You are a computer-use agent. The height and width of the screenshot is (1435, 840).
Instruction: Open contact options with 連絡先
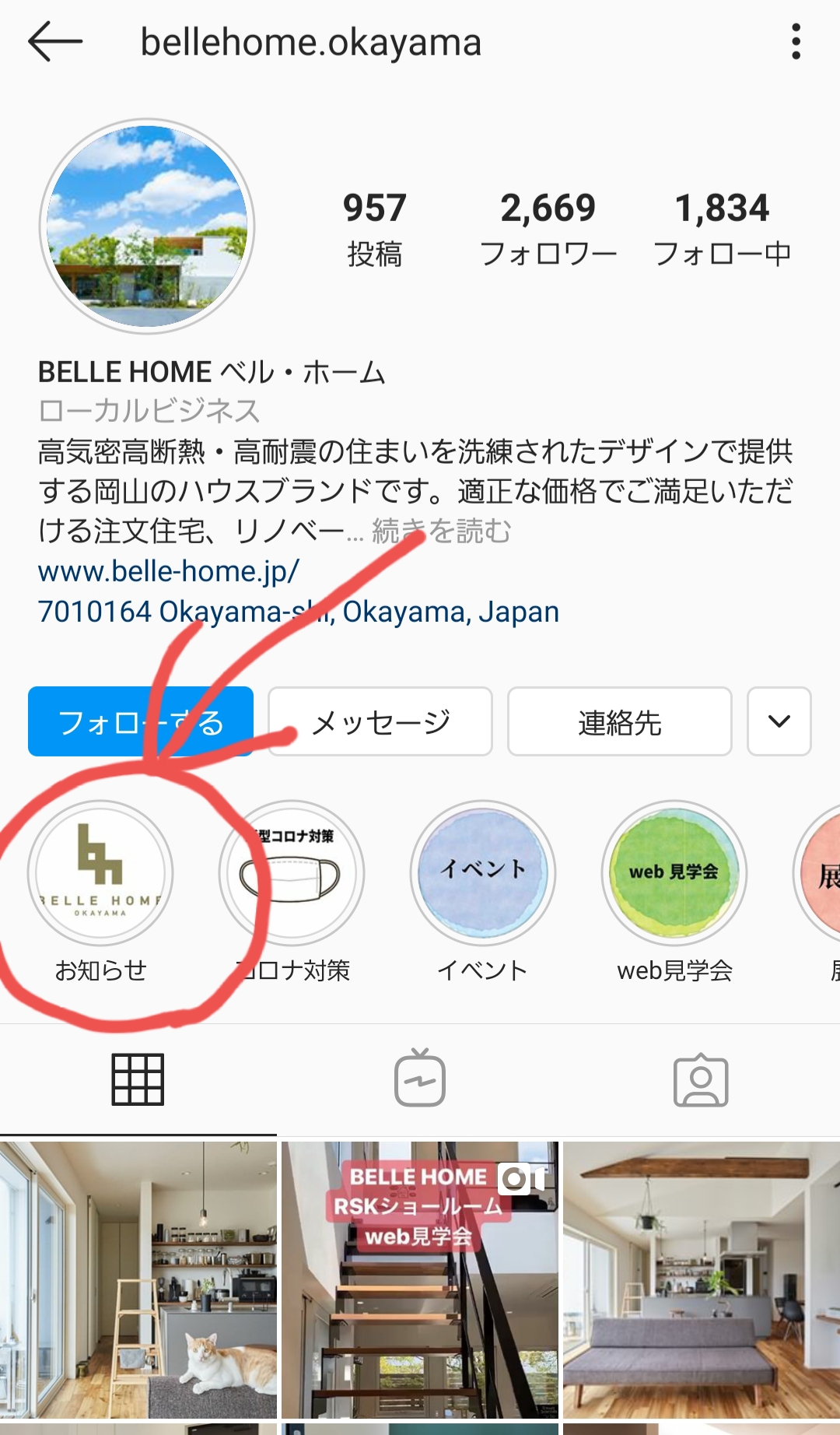tap(620, 721)
